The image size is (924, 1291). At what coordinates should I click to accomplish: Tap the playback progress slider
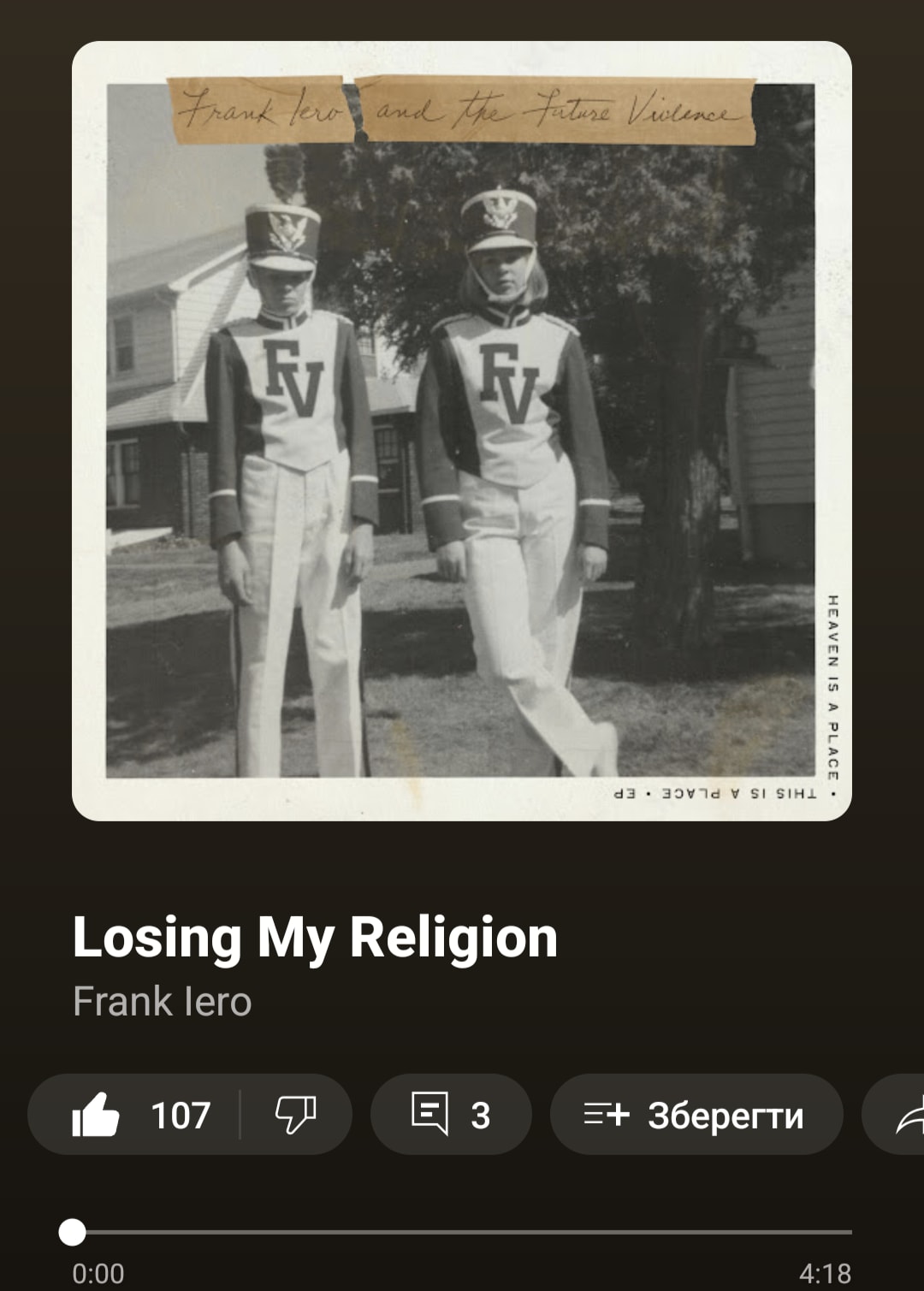coord(462,1232)
